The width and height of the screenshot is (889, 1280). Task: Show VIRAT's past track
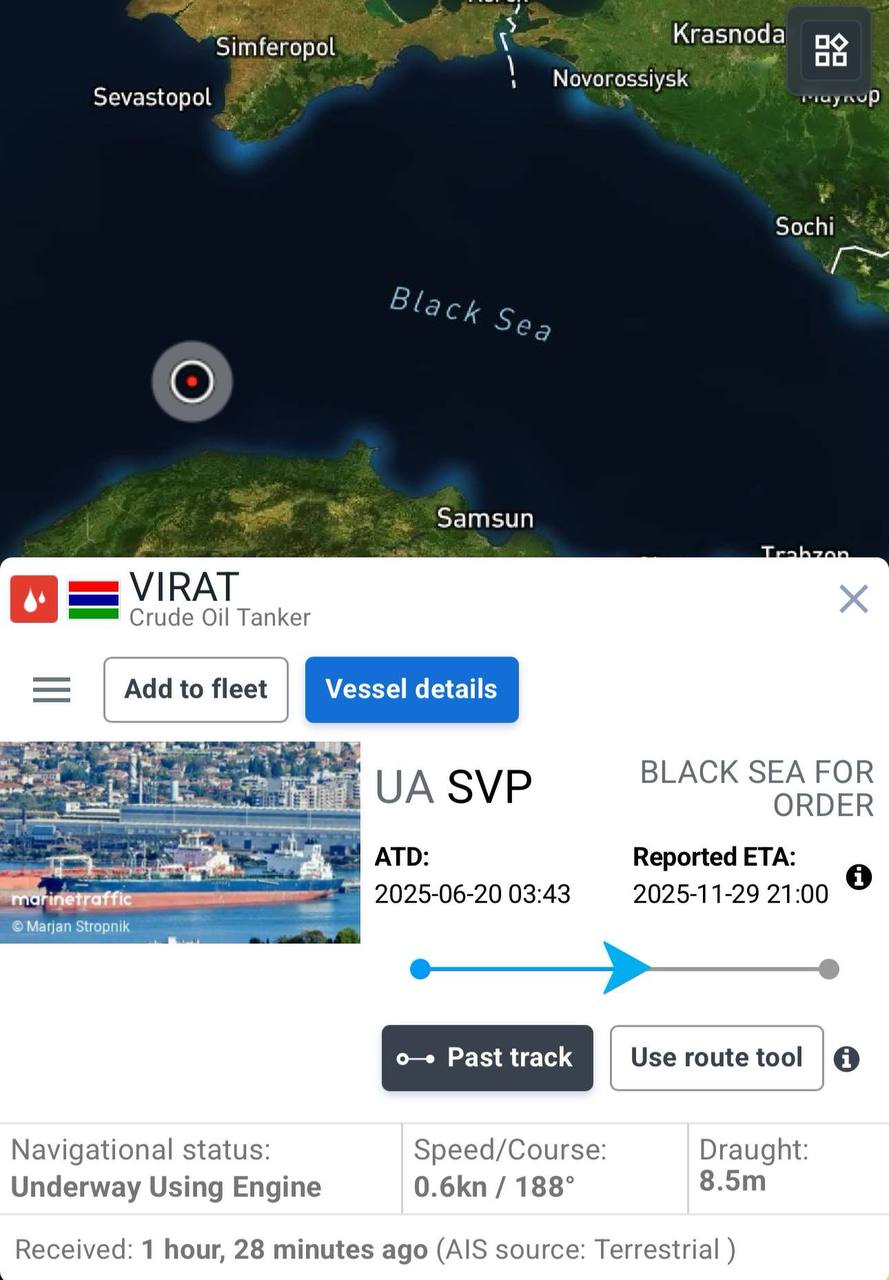(x=487, y=1058)
